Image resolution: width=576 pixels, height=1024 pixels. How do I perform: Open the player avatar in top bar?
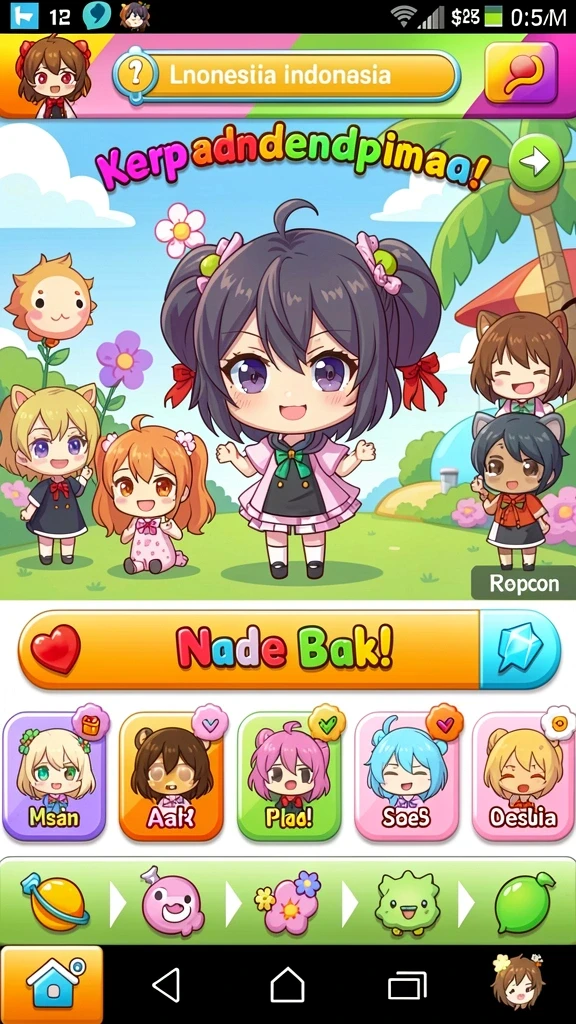tap(54, 76)
